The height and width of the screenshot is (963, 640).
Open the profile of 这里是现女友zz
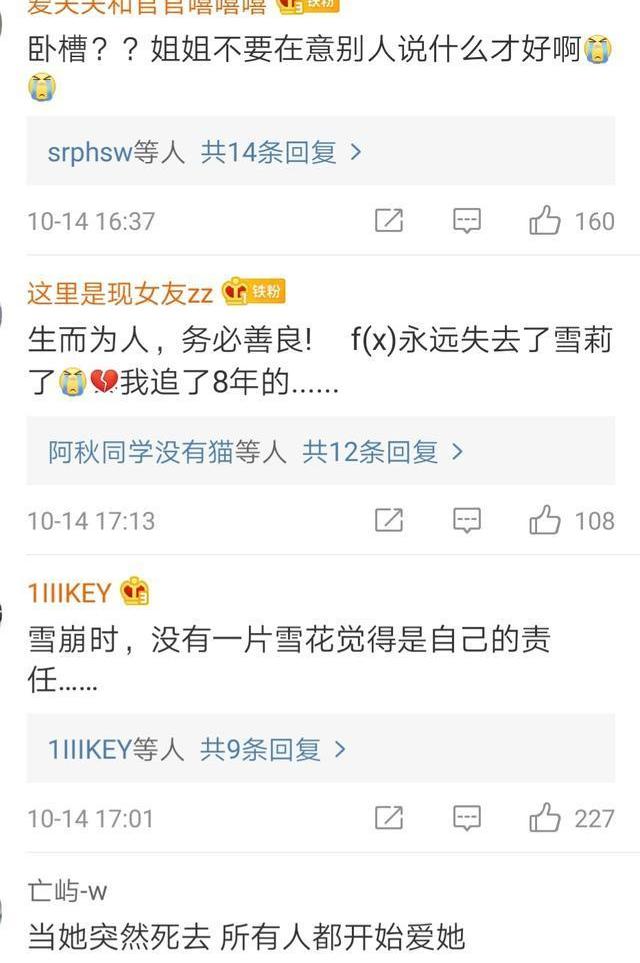[120, 292]
